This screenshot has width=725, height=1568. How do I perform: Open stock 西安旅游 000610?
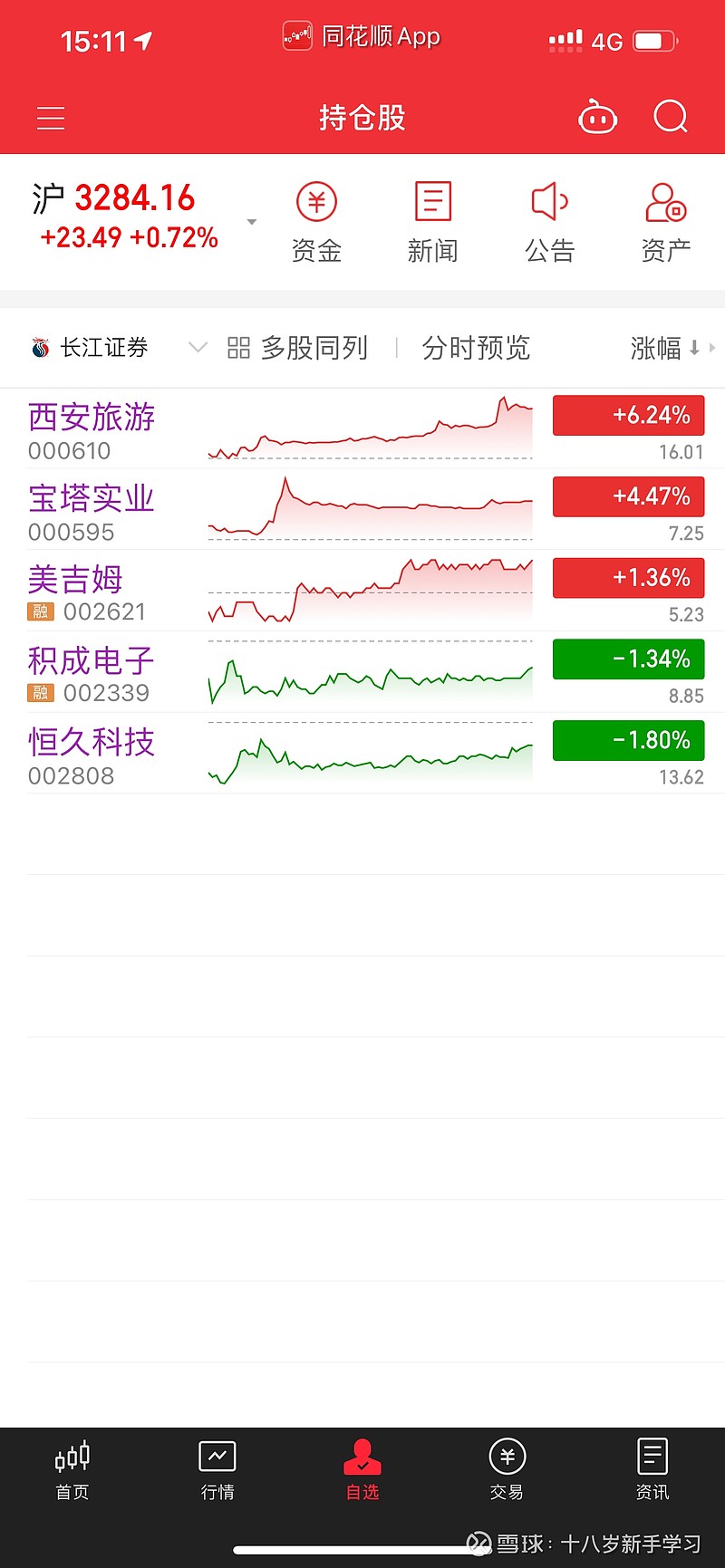[362, 429]
